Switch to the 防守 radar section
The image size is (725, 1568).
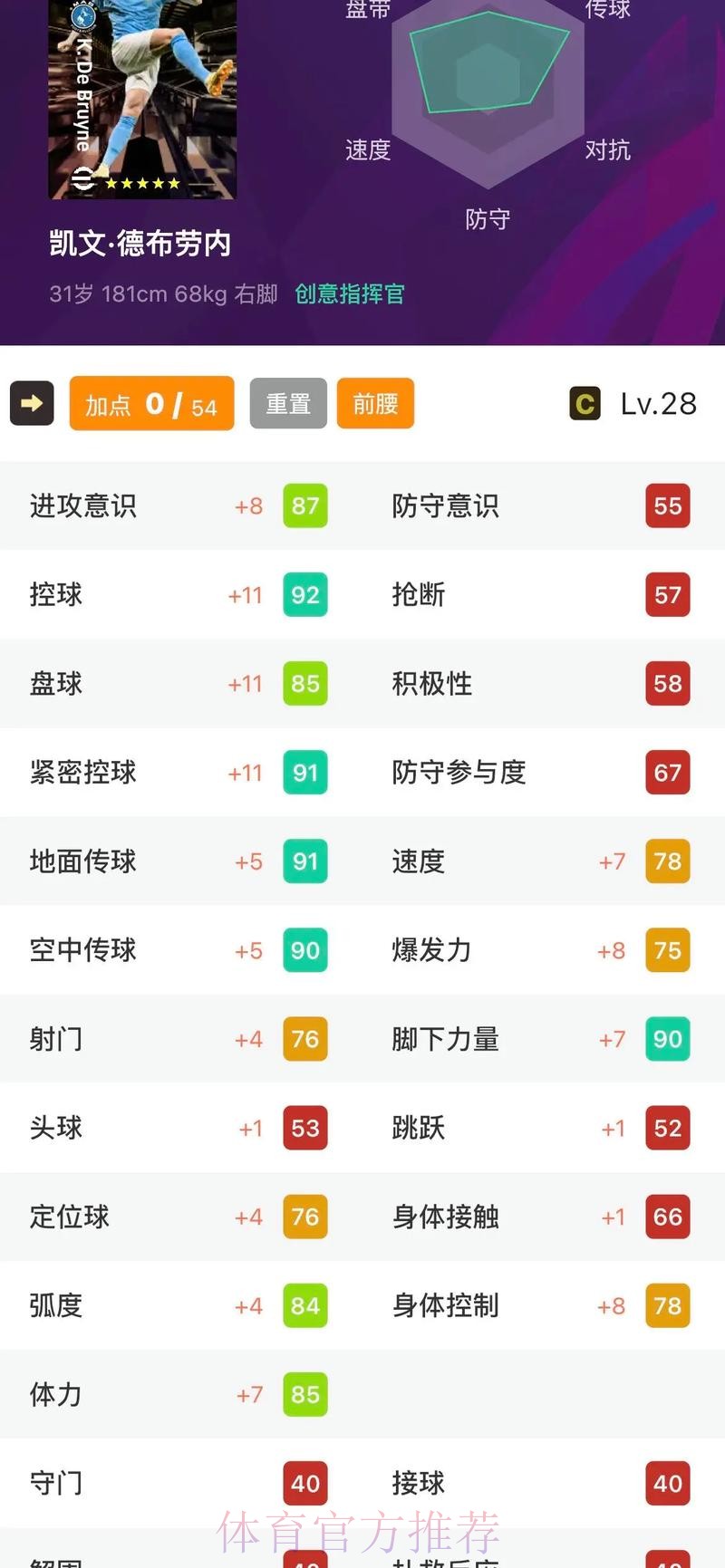click(488, 219)
